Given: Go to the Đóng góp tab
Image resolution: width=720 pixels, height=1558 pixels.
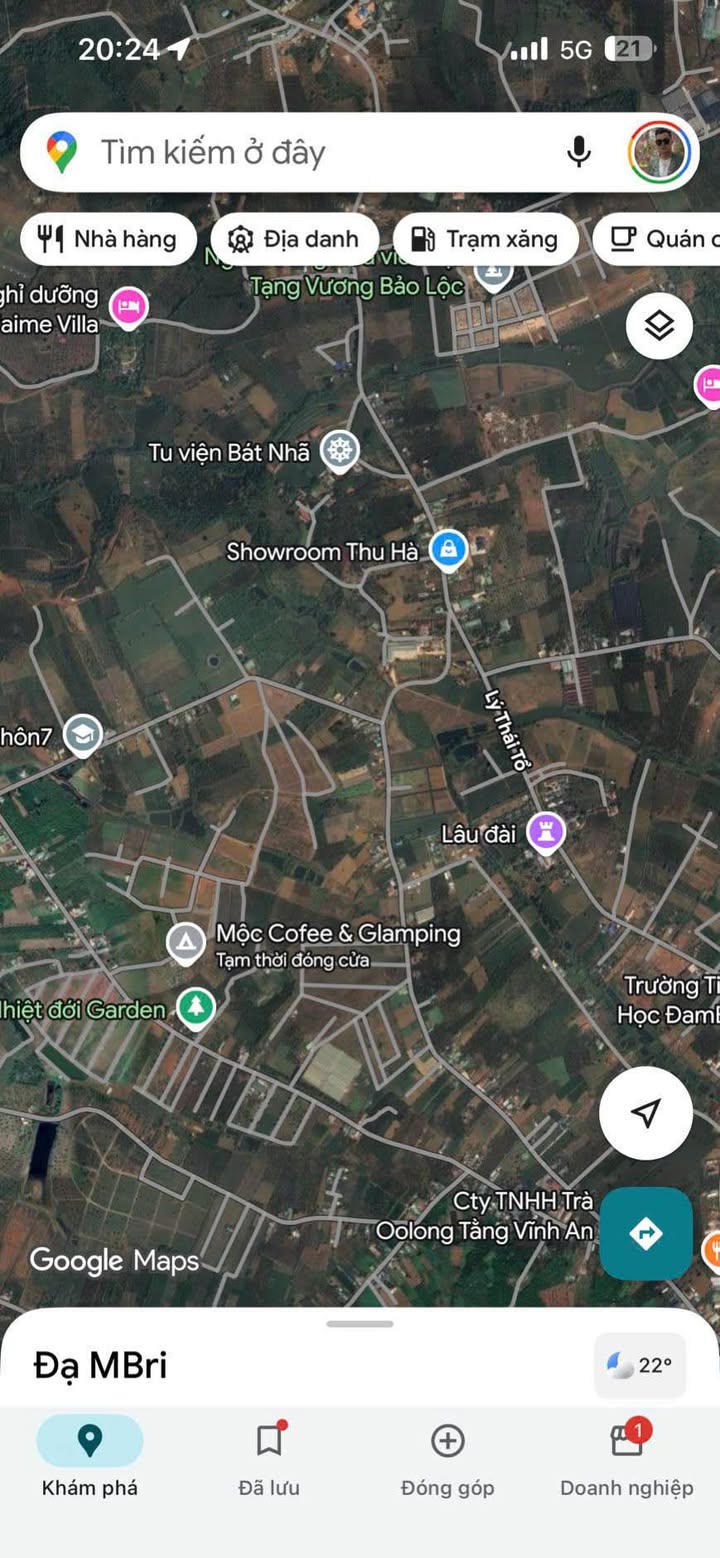Looking at the screenshot, I should click(448, 1459).
